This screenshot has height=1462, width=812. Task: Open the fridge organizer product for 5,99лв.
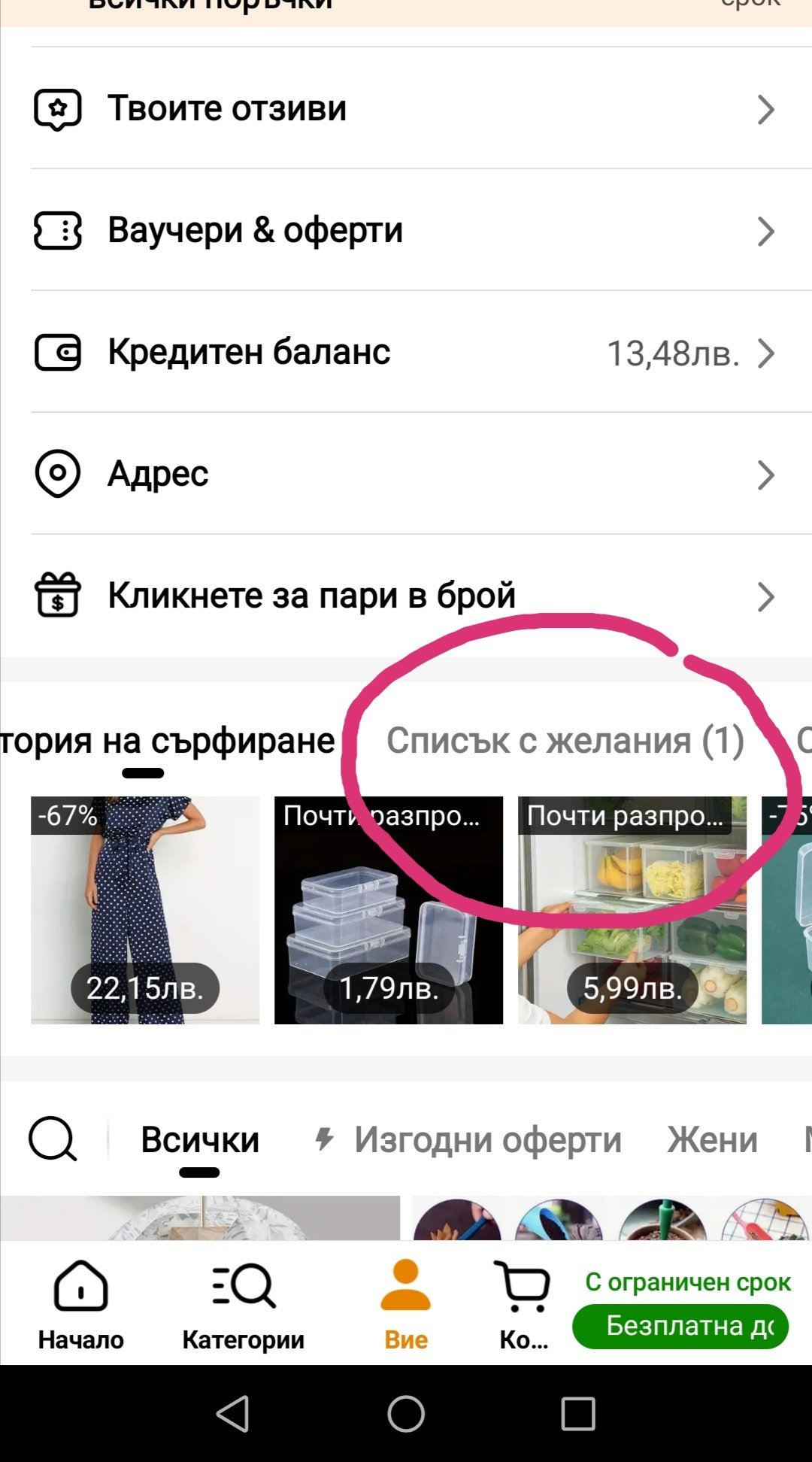[x=632, y=910]
